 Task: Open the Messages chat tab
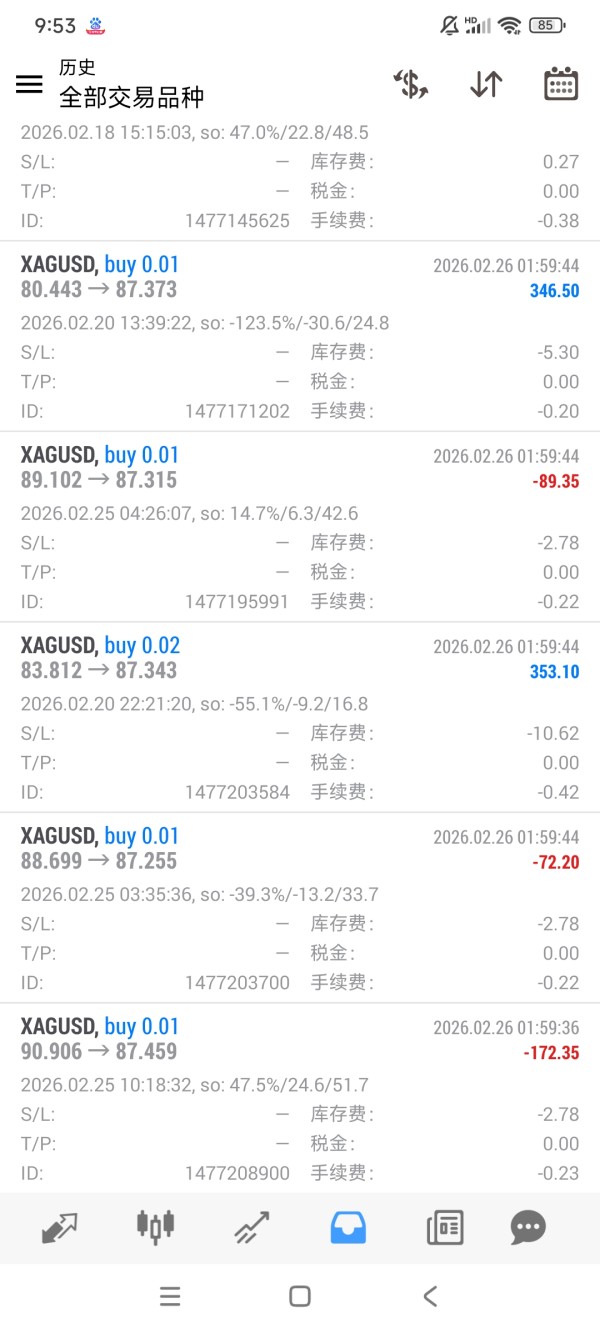[528, 1226]
